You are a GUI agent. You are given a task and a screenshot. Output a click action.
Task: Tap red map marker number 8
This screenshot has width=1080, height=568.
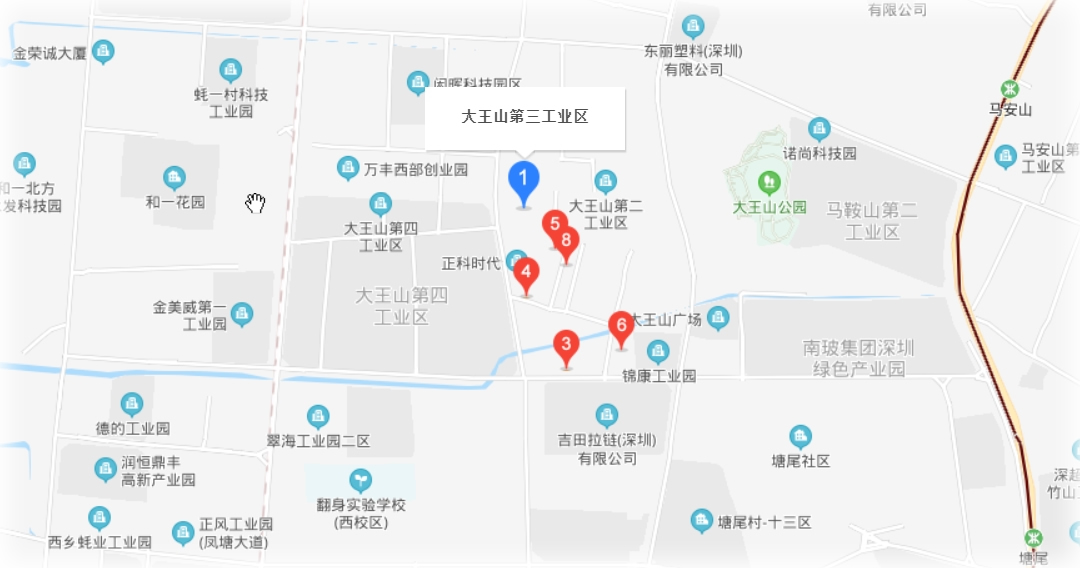[x=567, y=241]
